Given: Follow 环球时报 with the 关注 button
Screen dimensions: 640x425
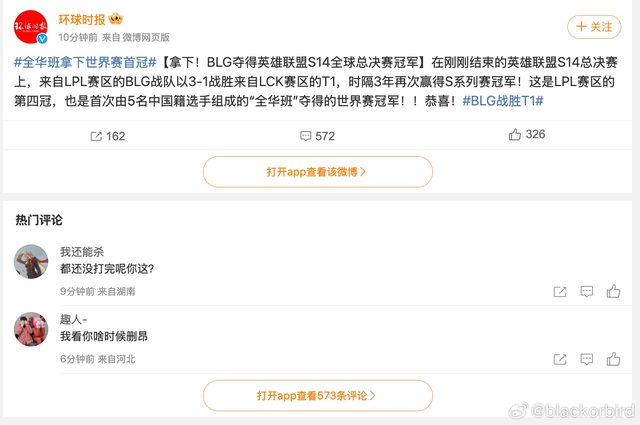Looking at the screenshot, I should click(x=593, y=27).
